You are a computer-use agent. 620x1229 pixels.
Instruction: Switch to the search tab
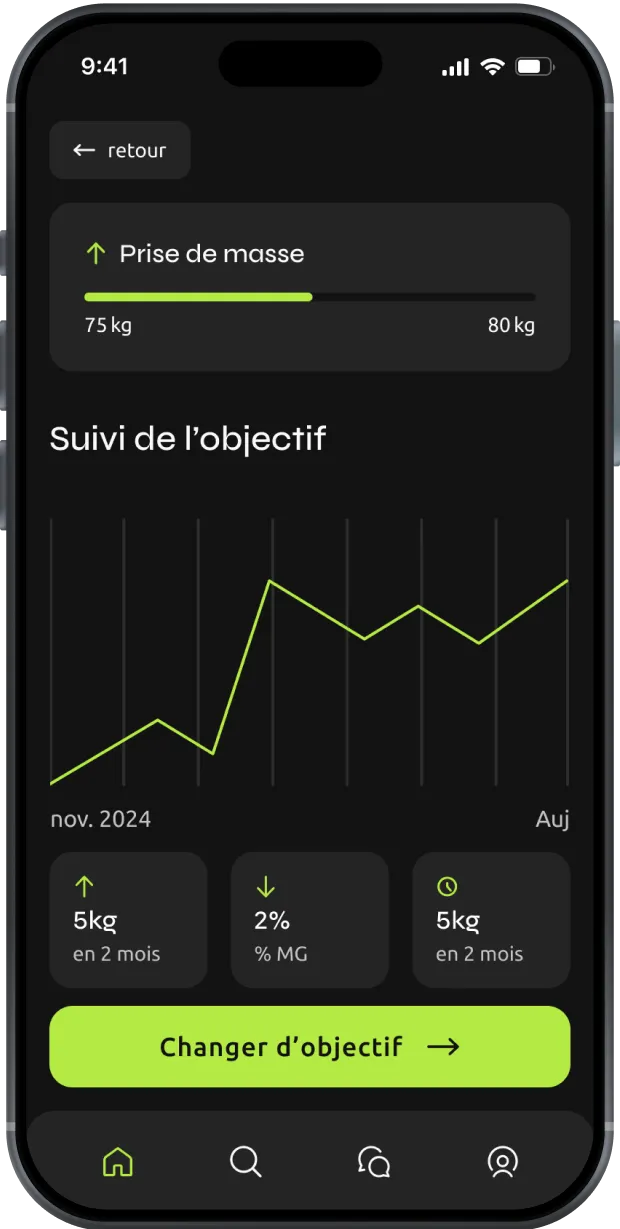[x=245, y=1161]
